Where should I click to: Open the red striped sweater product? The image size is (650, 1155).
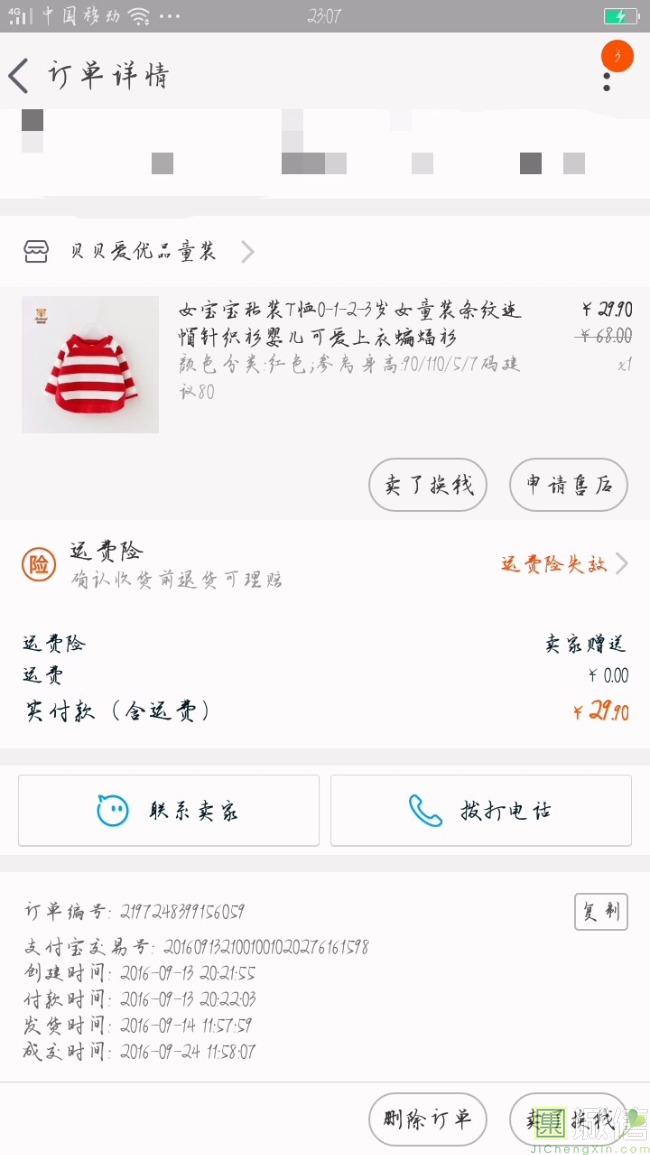click(90, 365)
